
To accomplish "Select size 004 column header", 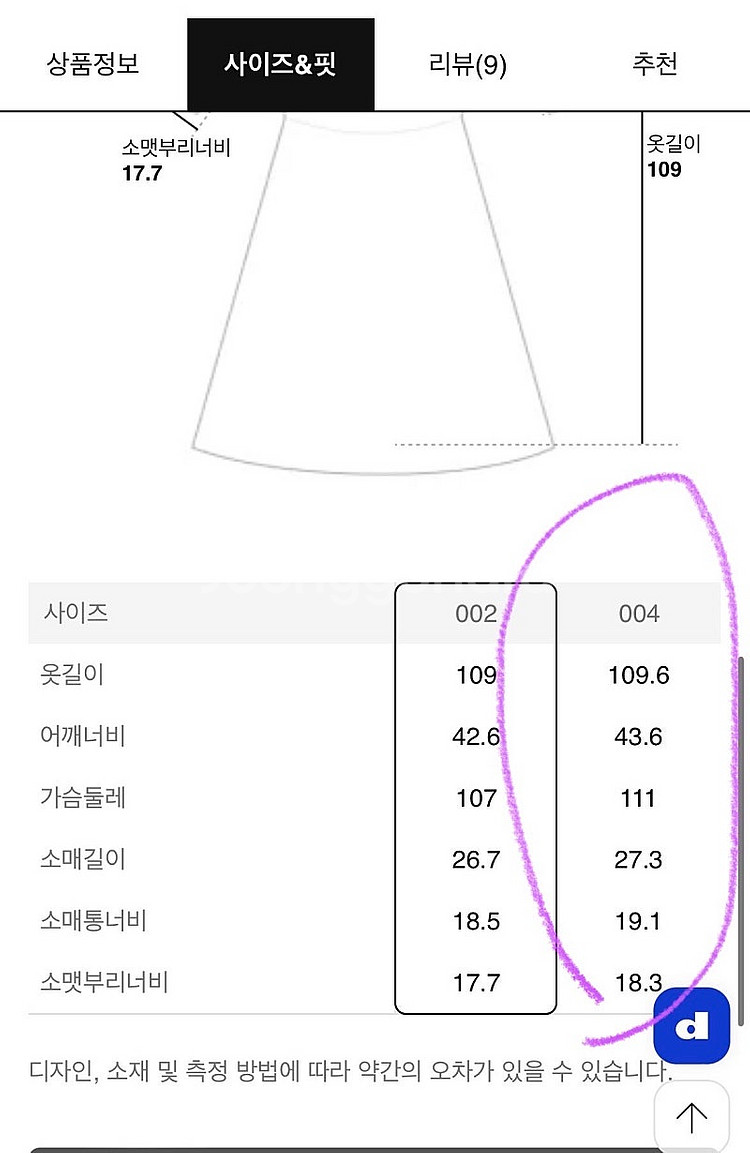I will (638, 613).
